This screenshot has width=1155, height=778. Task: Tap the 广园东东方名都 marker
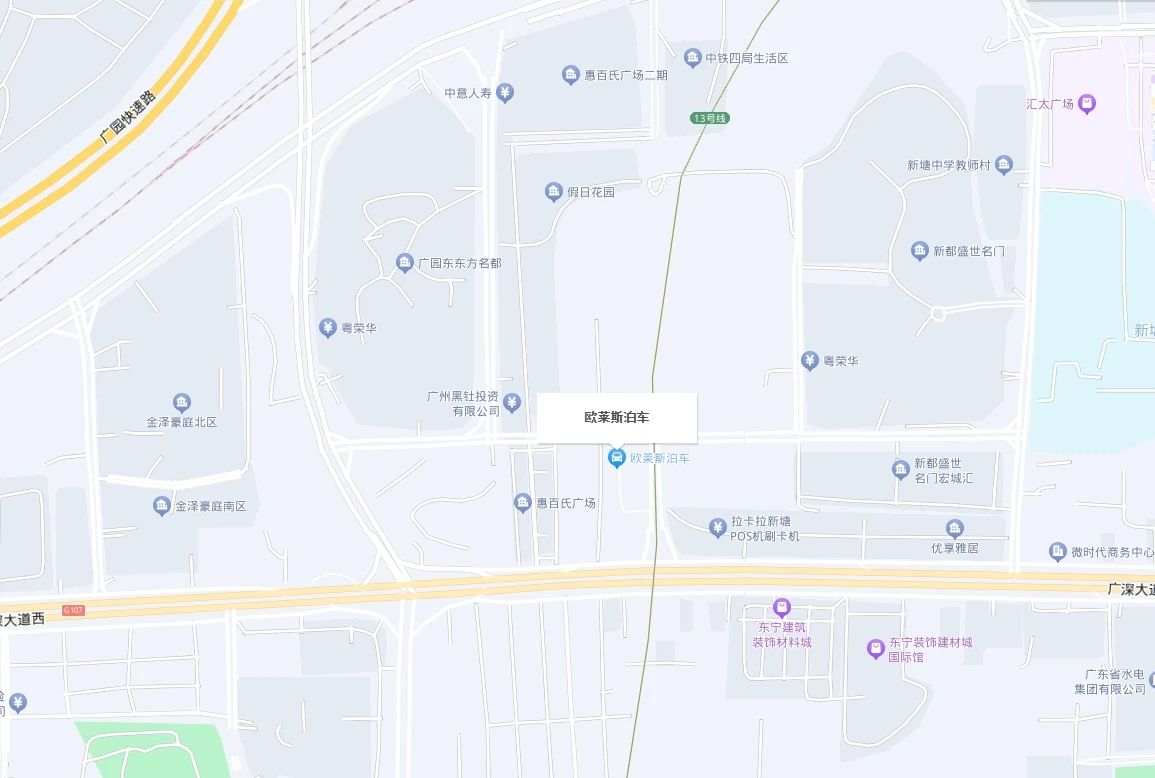click(x=405, y=263)
